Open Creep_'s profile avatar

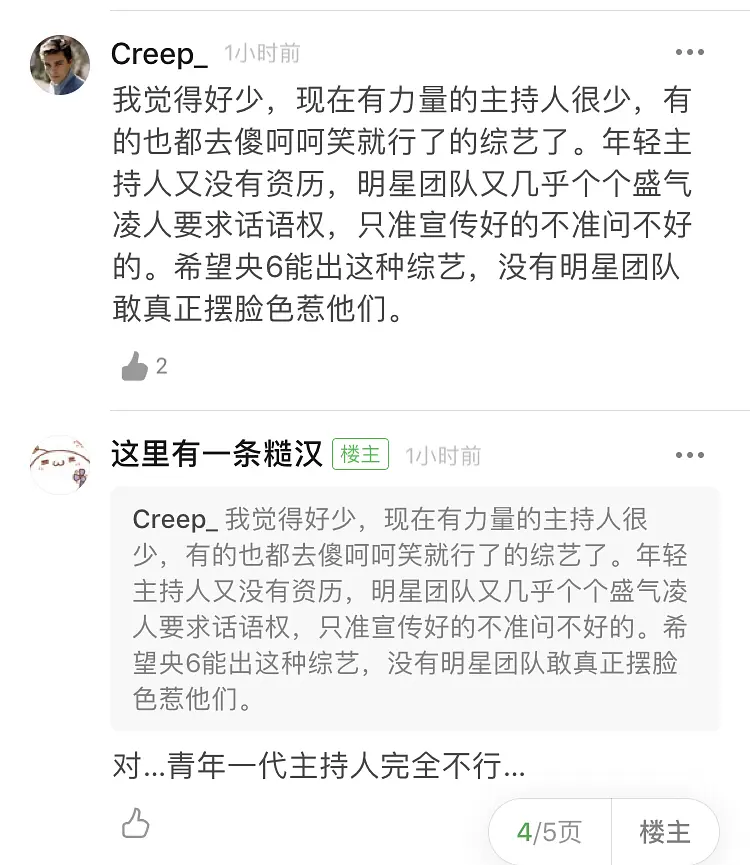pos(59,65)
